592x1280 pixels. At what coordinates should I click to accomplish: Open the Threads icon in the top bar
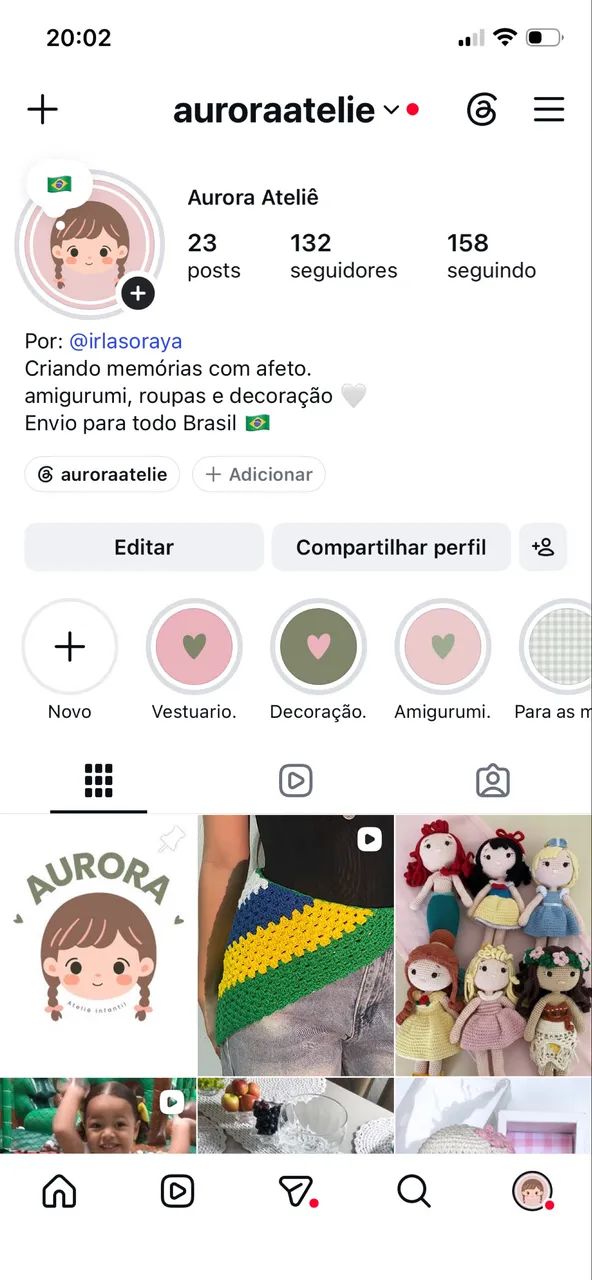click(481, 109)
